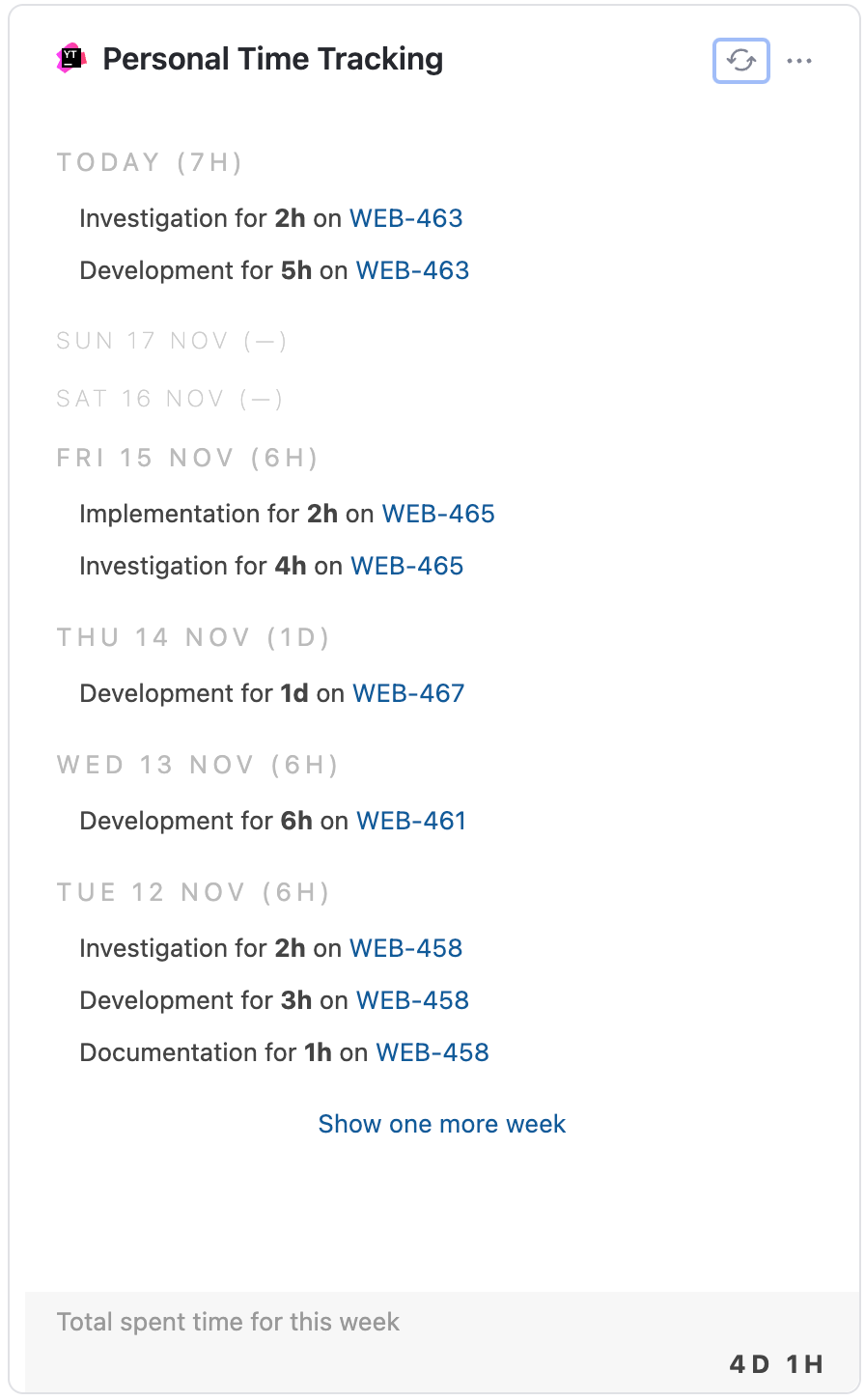Open WEB-458 from Tuesday's 3h Development entry
The width and height of the screenshot is (865, 1400).
pyautogui.click(x=412, y=1000)
